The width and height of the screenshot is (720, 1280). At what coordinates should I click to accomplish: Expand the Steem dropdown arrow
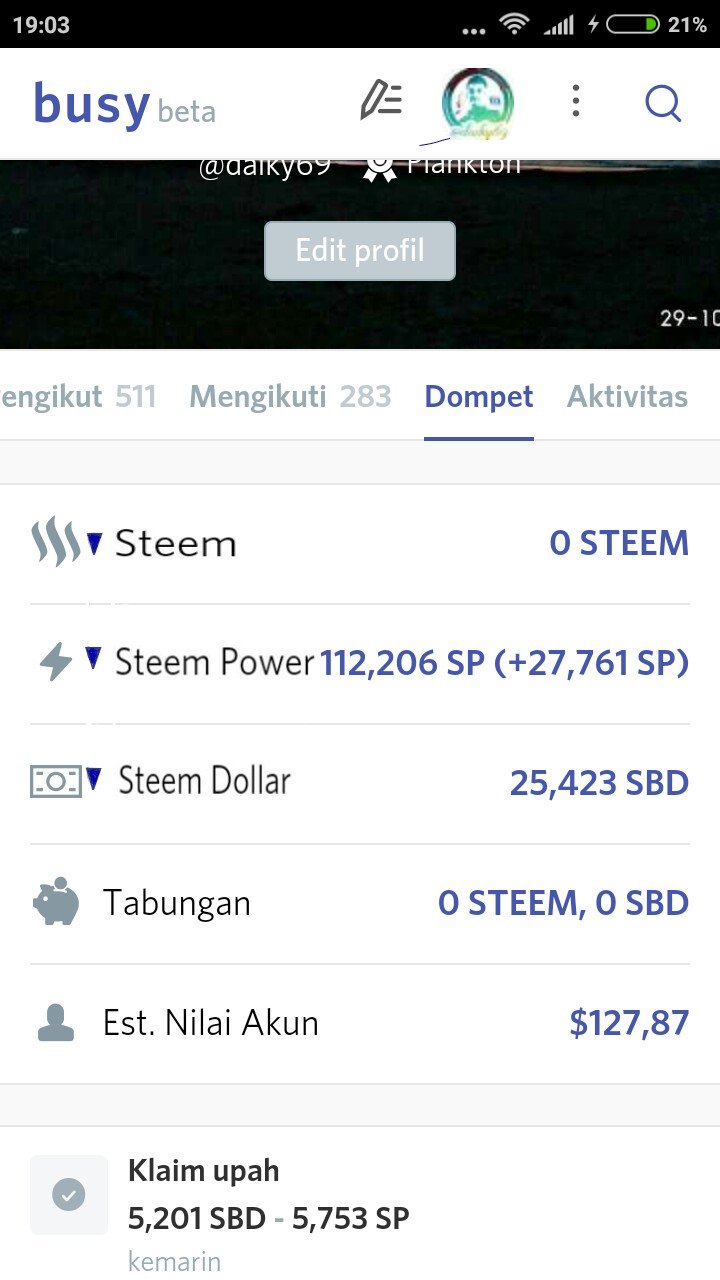[94, 544]
